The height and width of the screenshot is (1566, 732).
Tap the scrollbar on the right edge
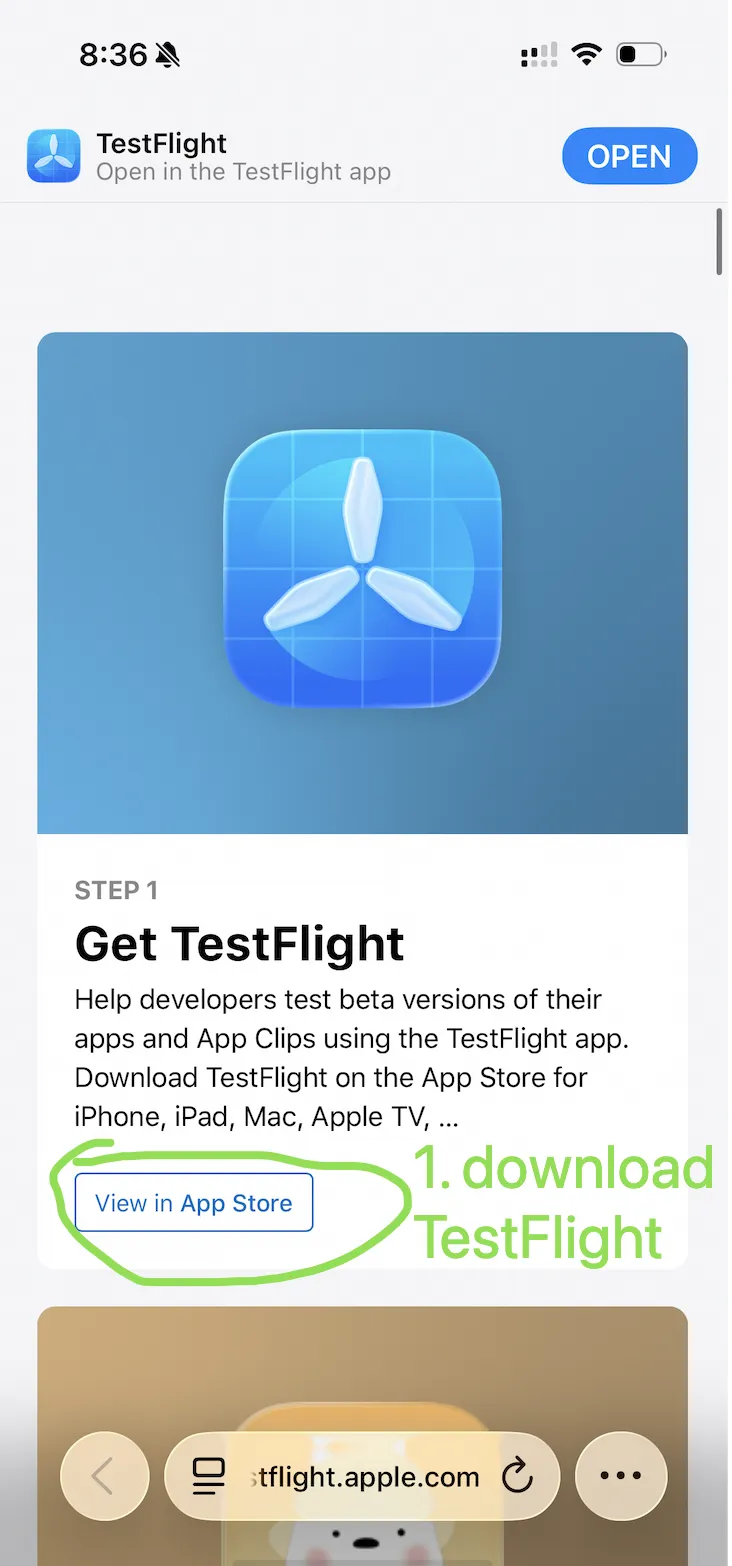719,242
